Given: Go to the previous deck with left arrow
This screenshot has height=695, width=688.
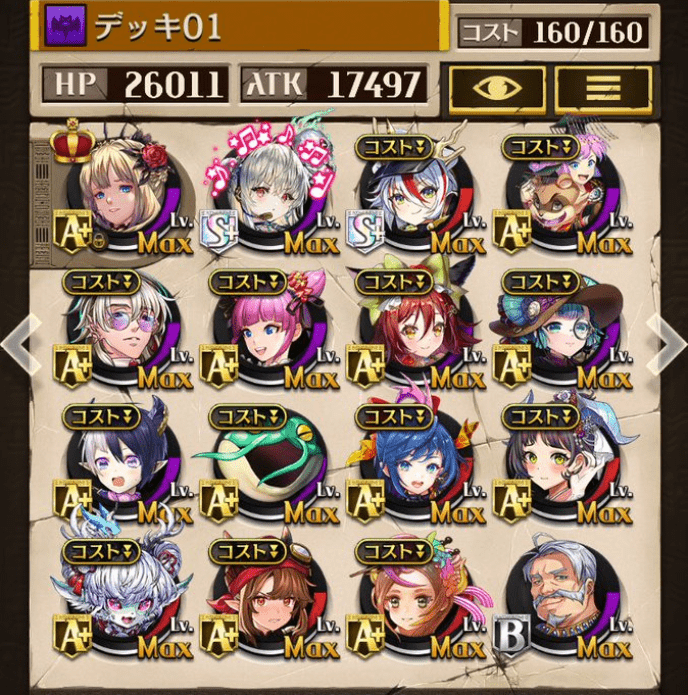Looking at the screenshot, I should tap(20, 340).
